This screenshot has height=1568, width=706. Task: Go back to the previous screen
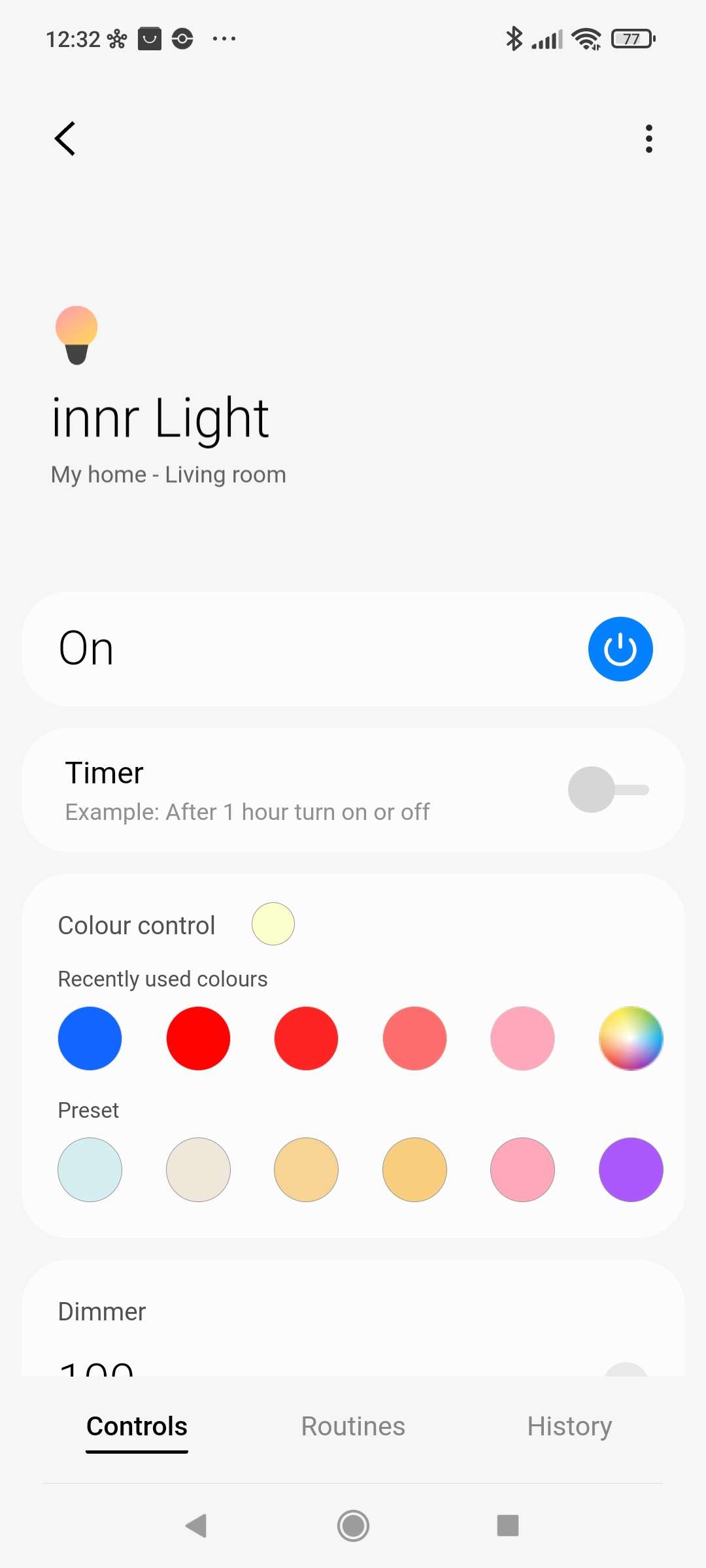tap(65, 139)
